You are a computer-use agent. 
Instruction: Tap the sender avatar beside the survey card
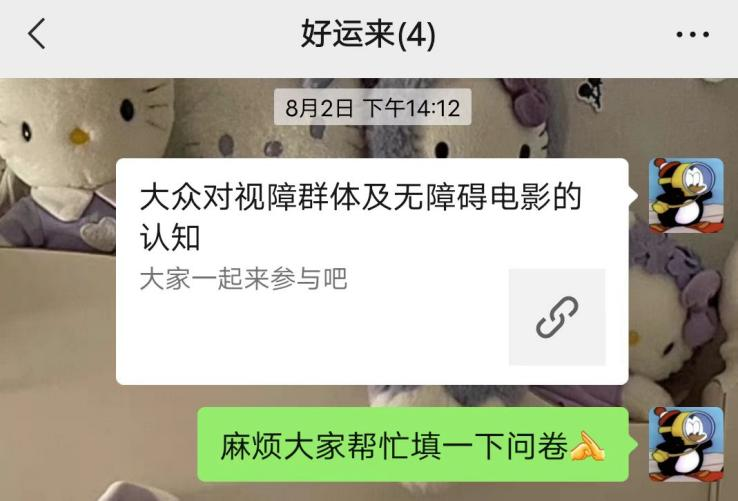click(x=686, y=195)
